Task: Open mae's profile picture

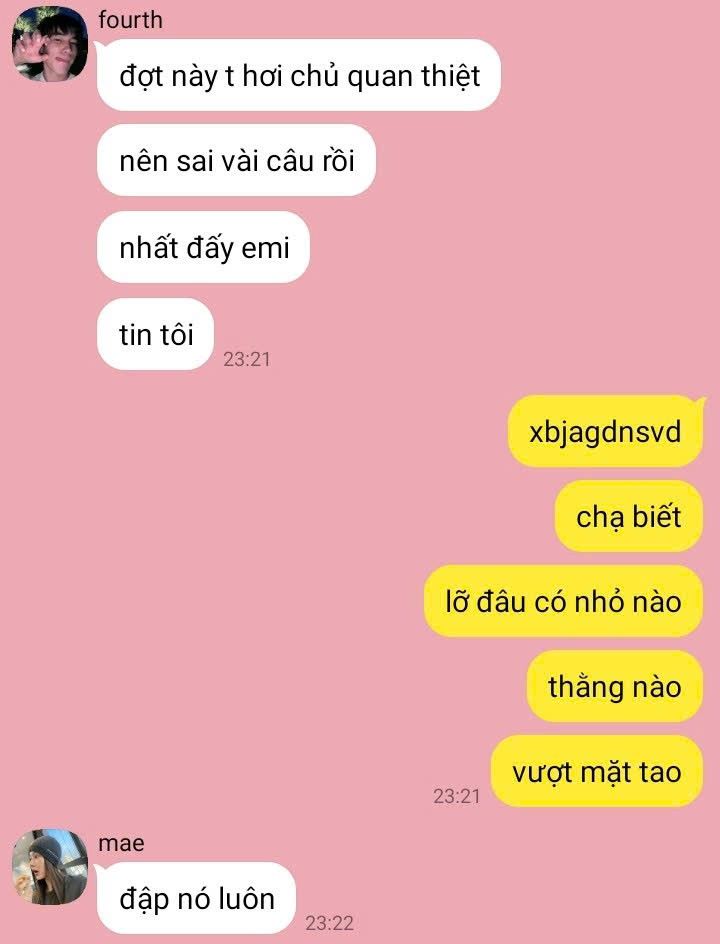Action: click(x=49, y=867)
